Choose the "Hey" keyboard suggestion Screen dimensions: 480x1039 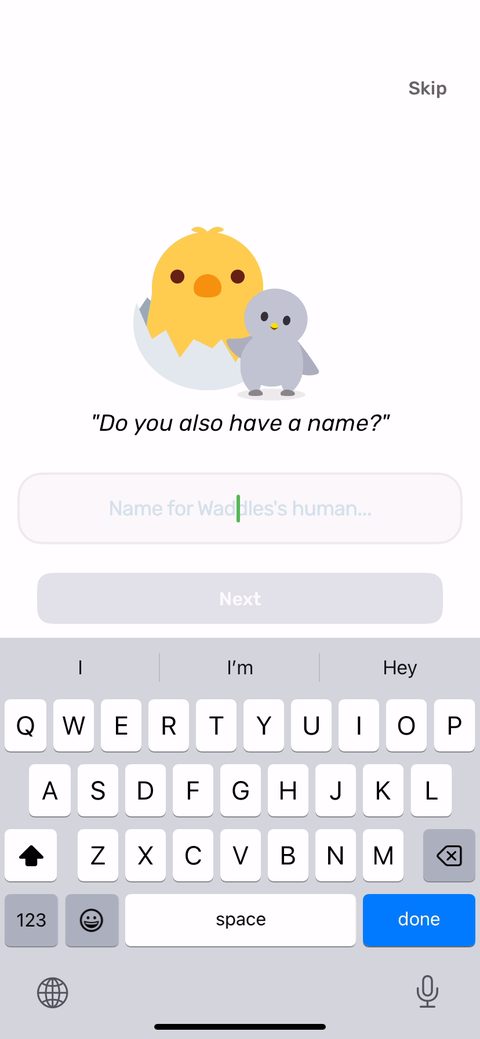[x=400, y=667]
